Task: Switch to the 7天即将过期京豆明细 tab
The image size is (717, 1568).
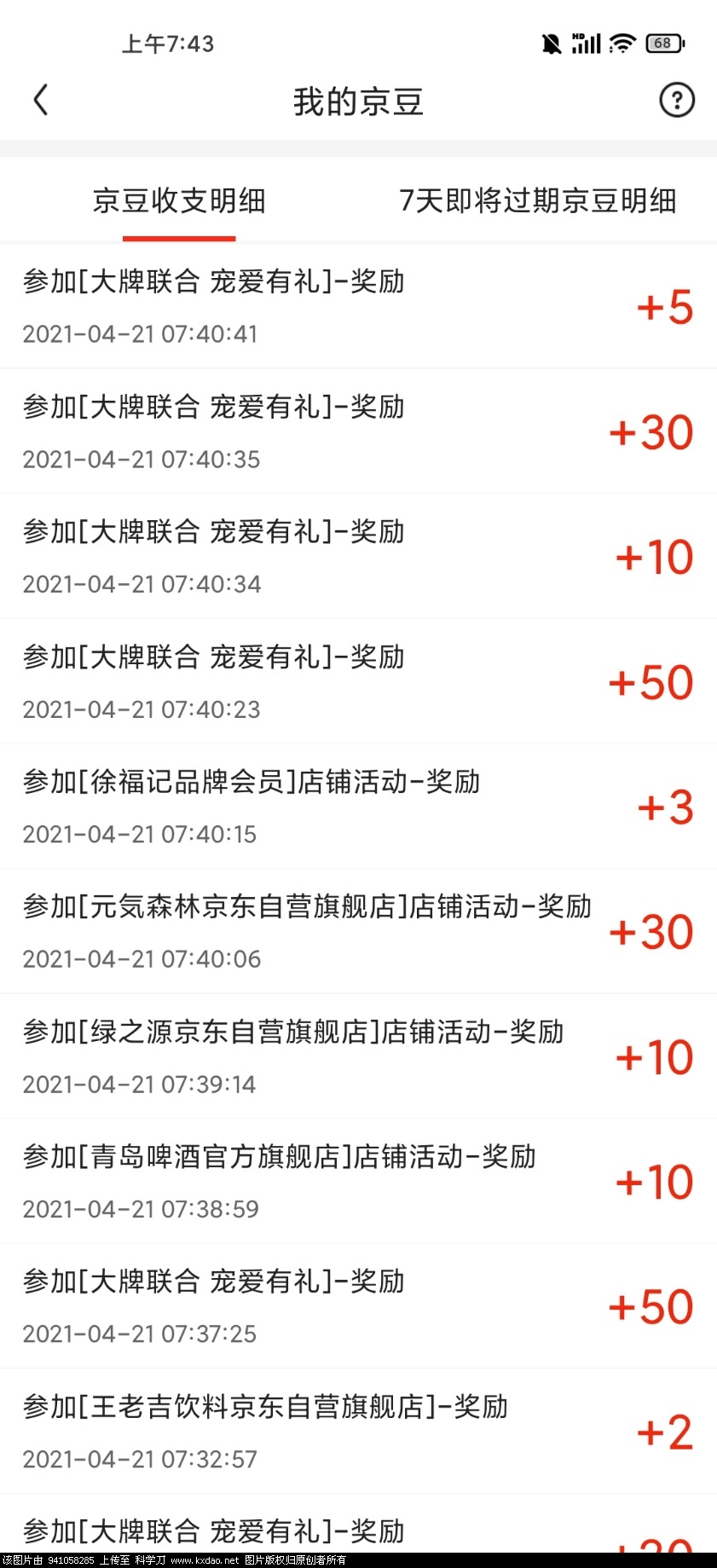Action: 538,202
